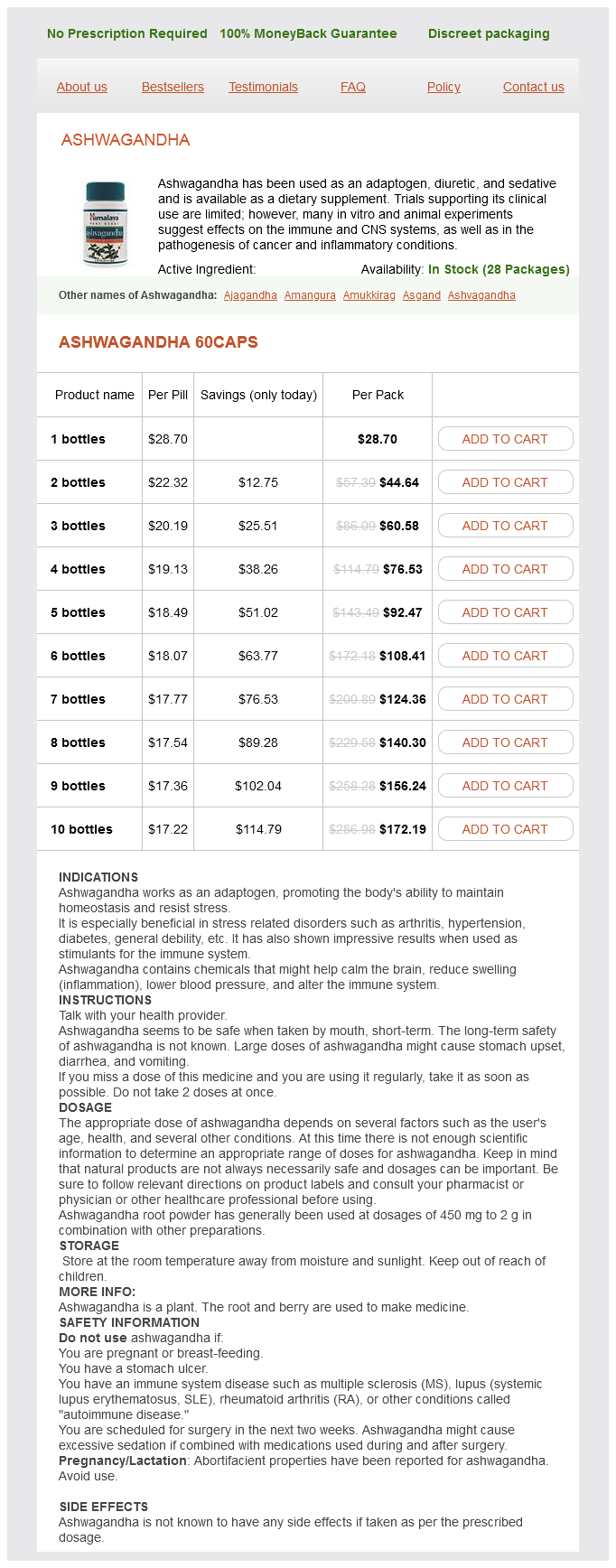Add 5 bottles to cart
This screenshot has height=1568, width=616.
505,612
